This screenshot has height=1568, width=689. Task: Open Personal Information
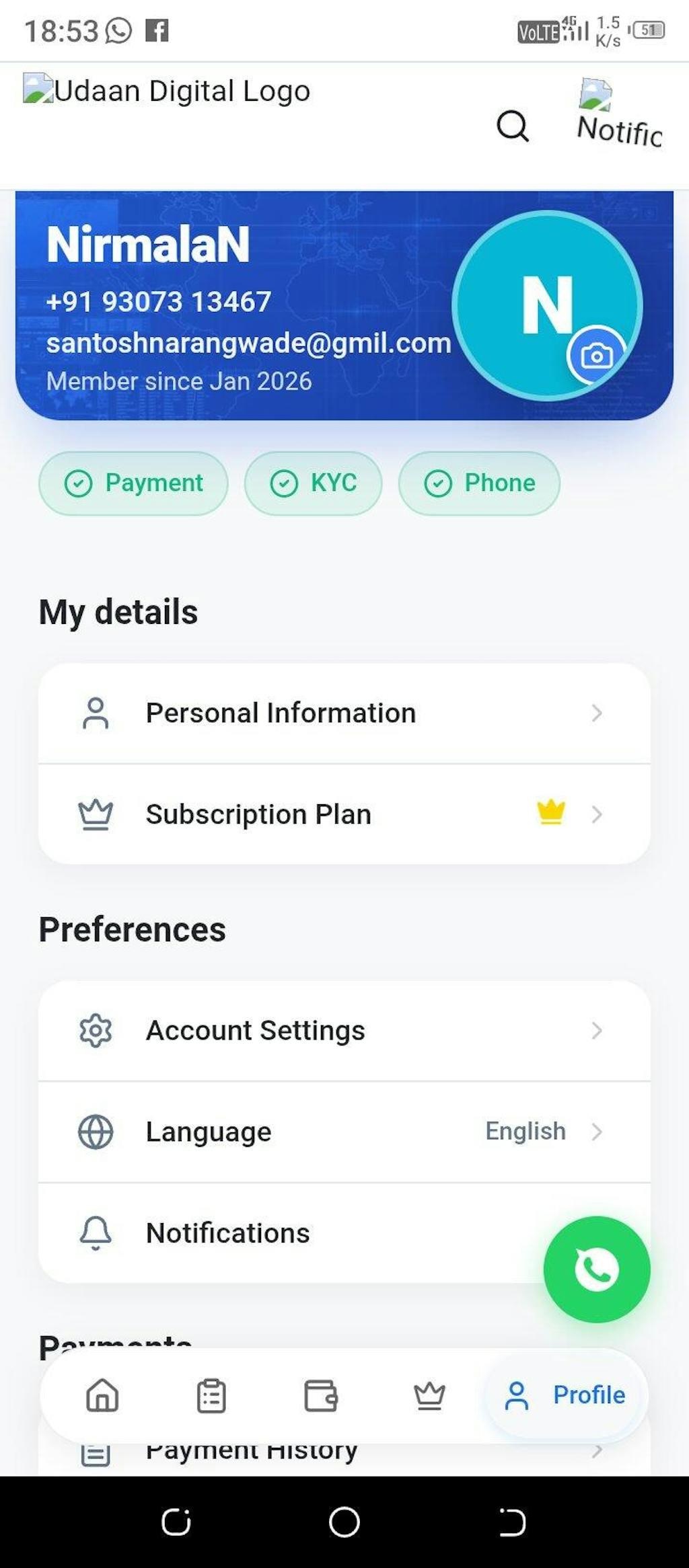pos(344,713)
